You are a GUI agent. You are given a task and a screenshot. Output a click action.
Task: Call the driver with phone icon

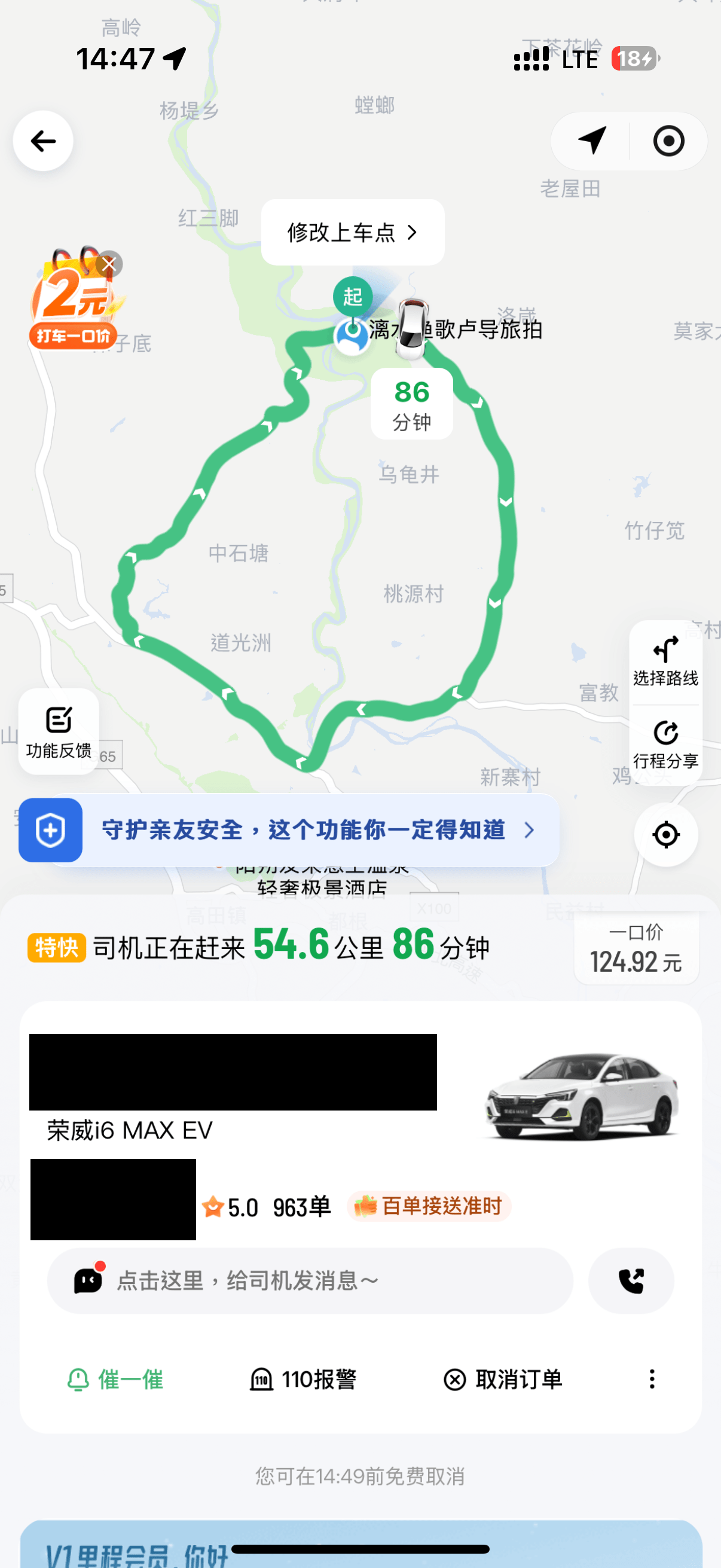pos(631,1281)
